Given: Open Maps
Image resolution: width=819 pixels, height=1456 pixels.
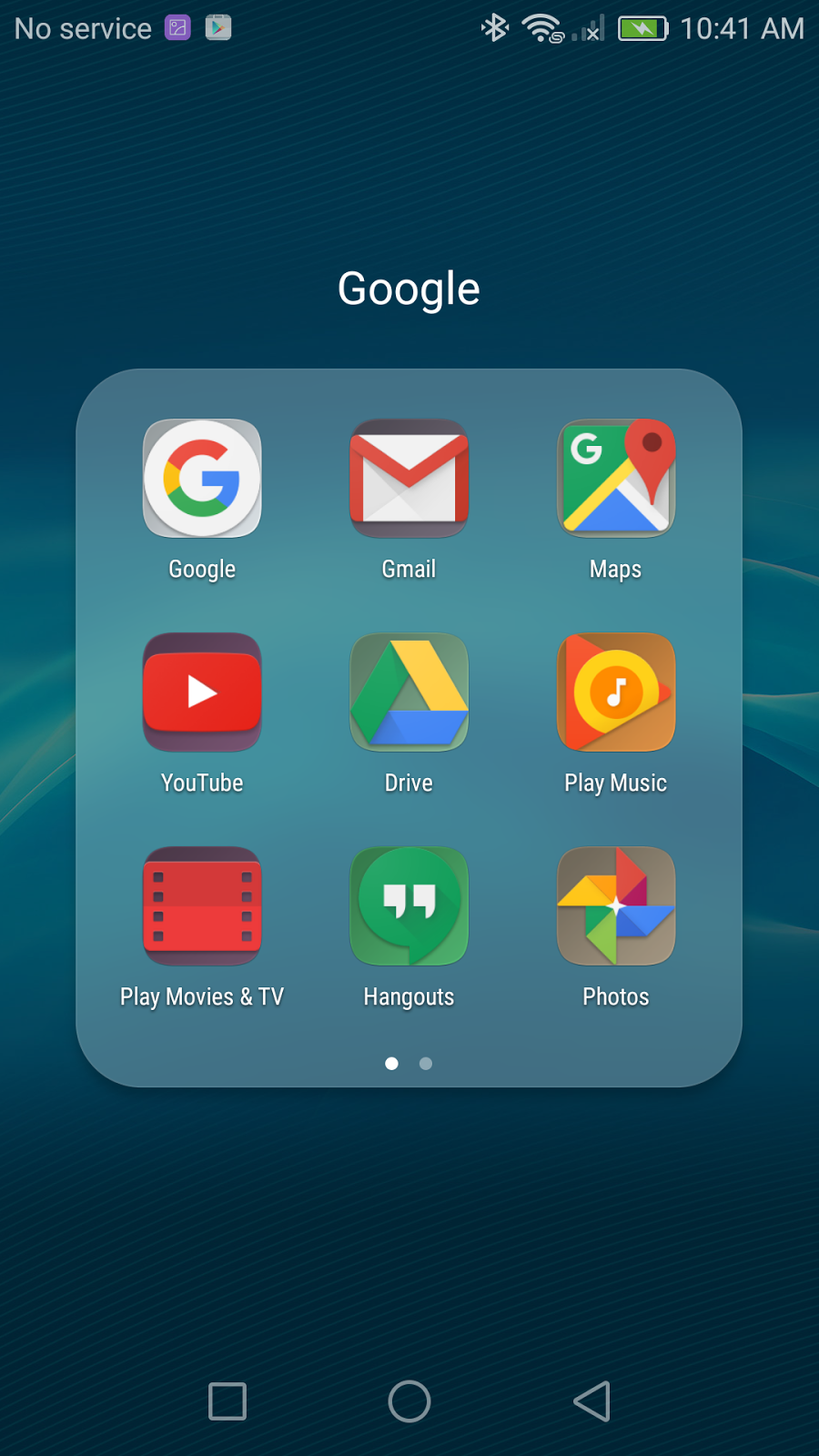Looking at the screenshot, I should tap(616, 479).
